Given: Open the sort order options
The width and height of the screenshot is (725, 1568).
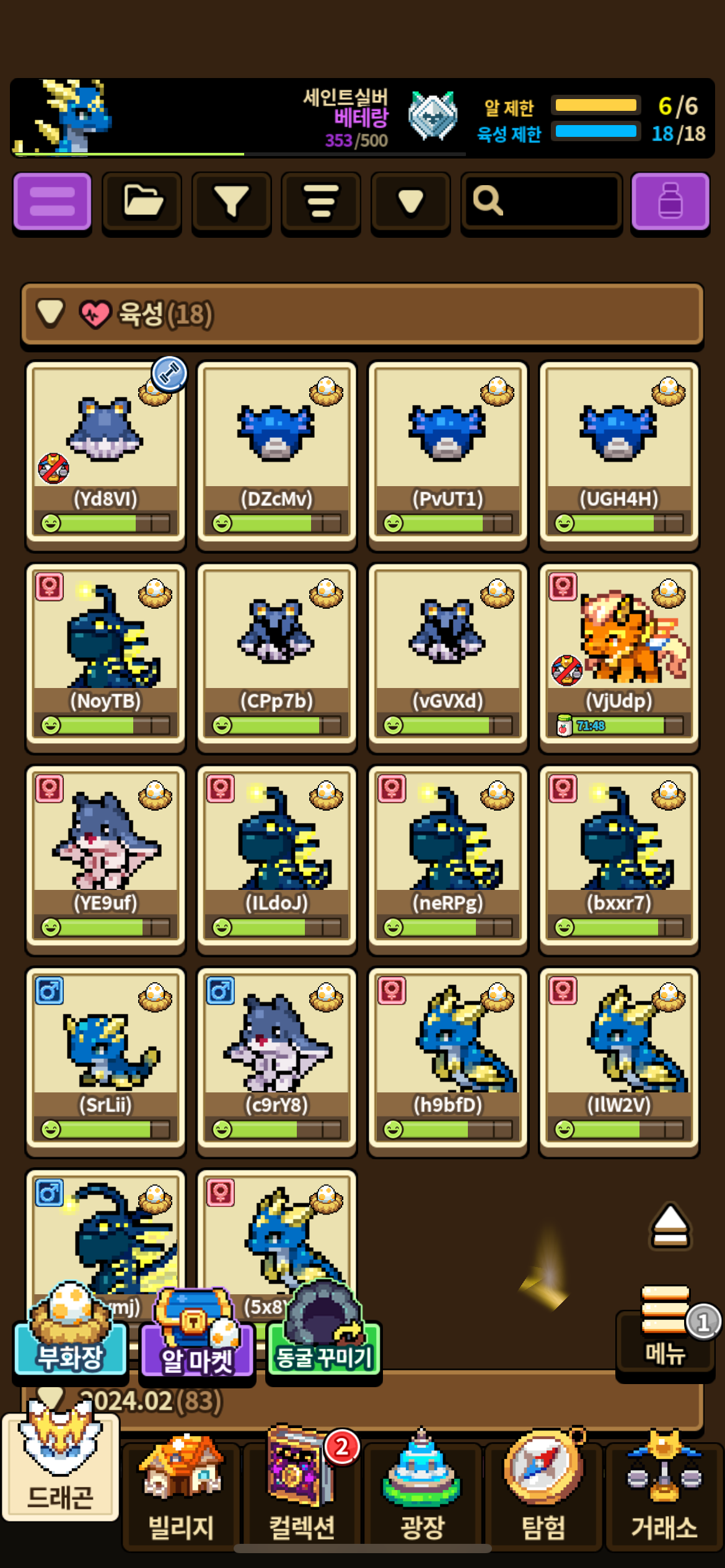Looking at the screenshot, I should [320, 202].
